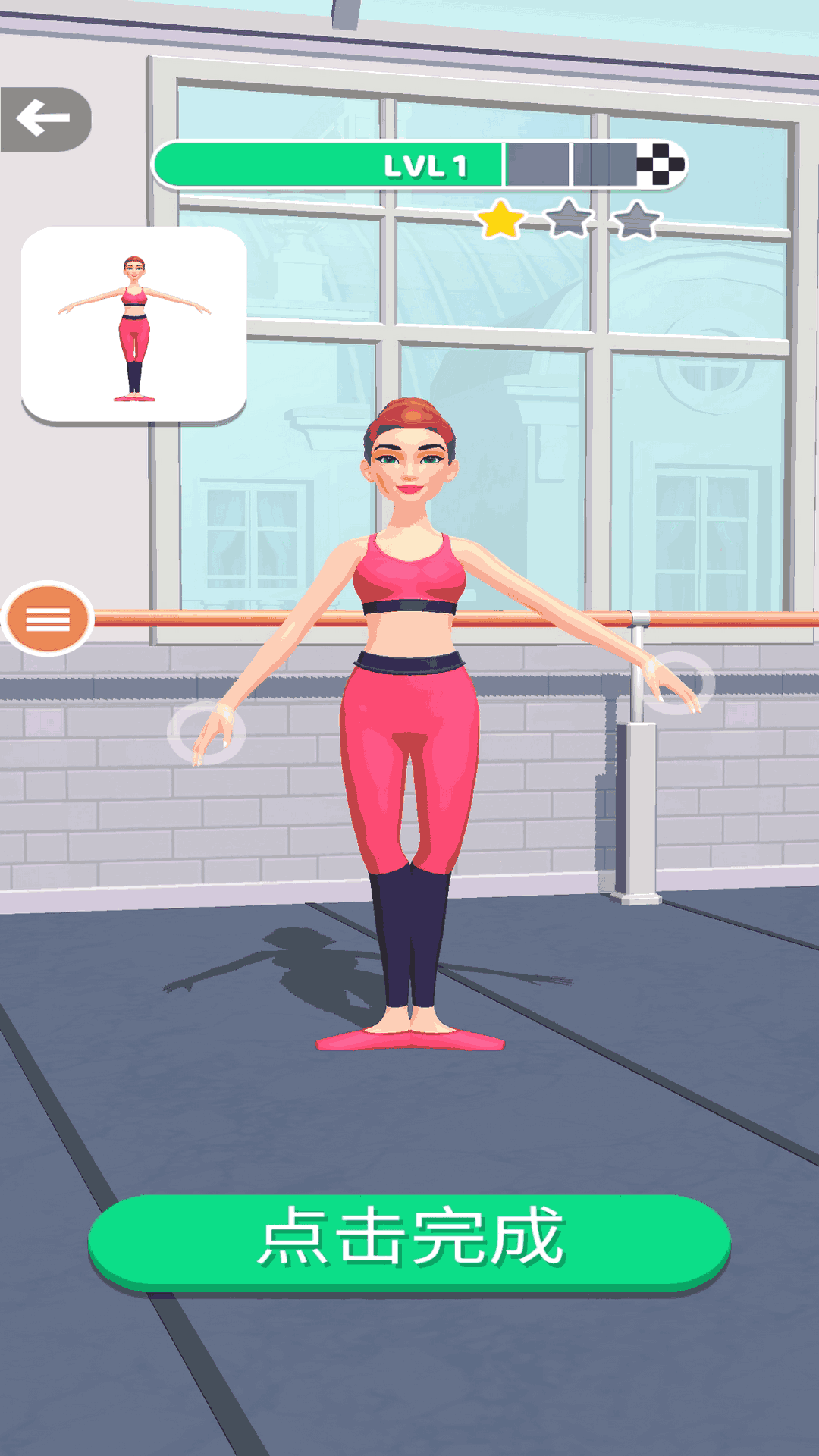Screen dimensions: 819x1456
Task: Select the ring handle on her left hand
Action: [675, 682]
